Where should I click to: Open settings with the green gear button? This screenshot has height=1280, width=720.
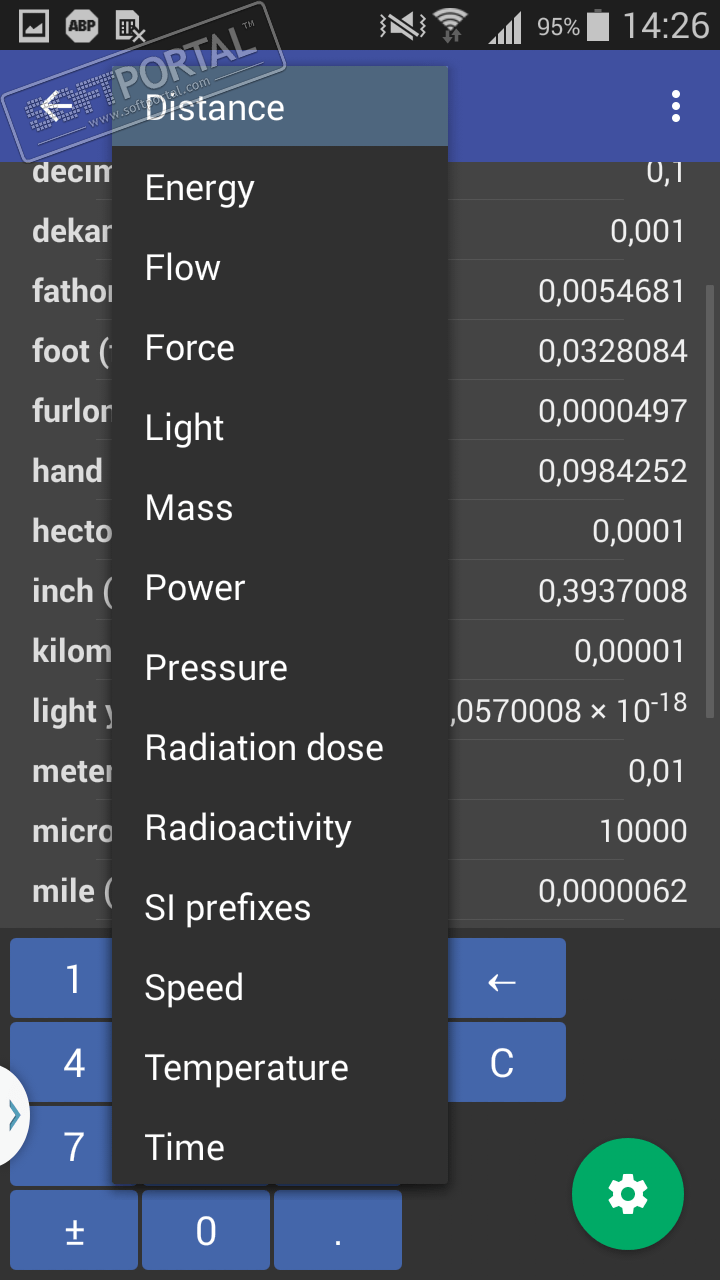pos(627,1194)
